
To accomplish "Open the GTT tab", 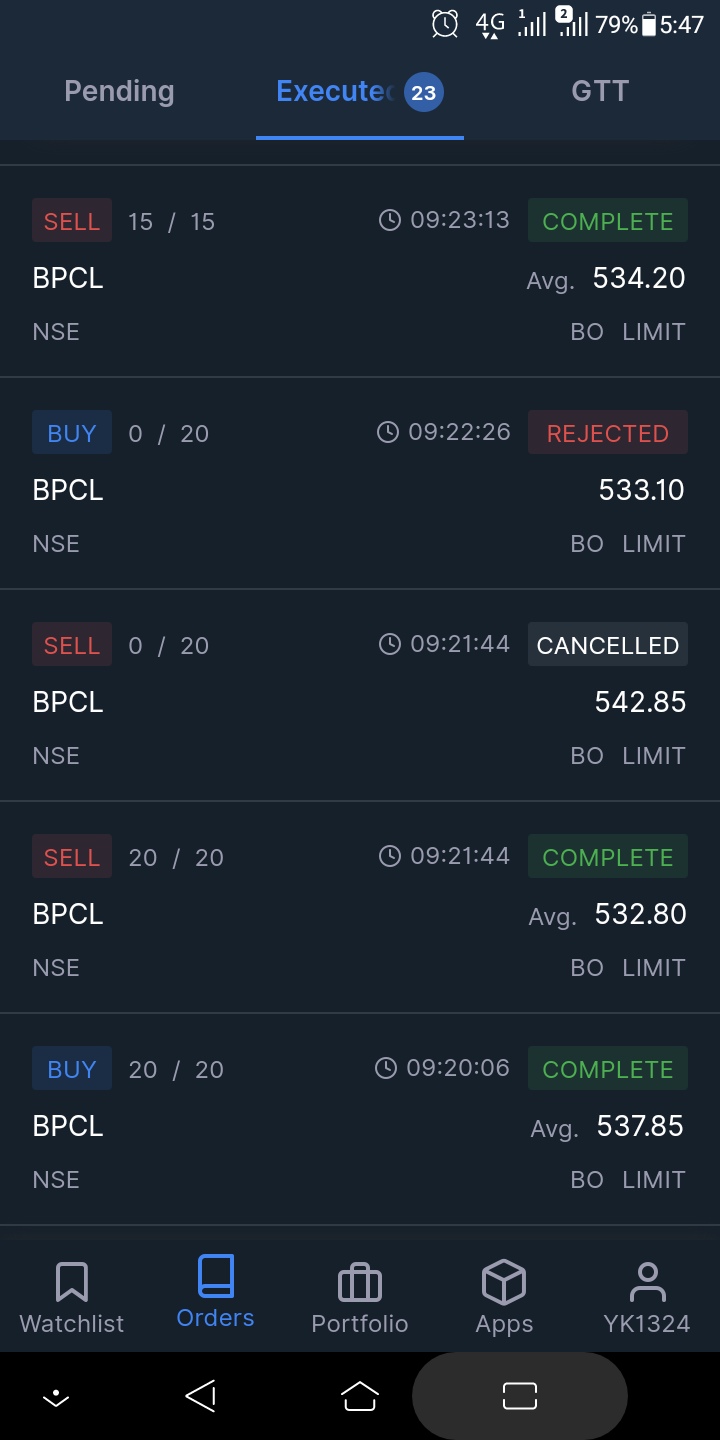I will [600, 92].
